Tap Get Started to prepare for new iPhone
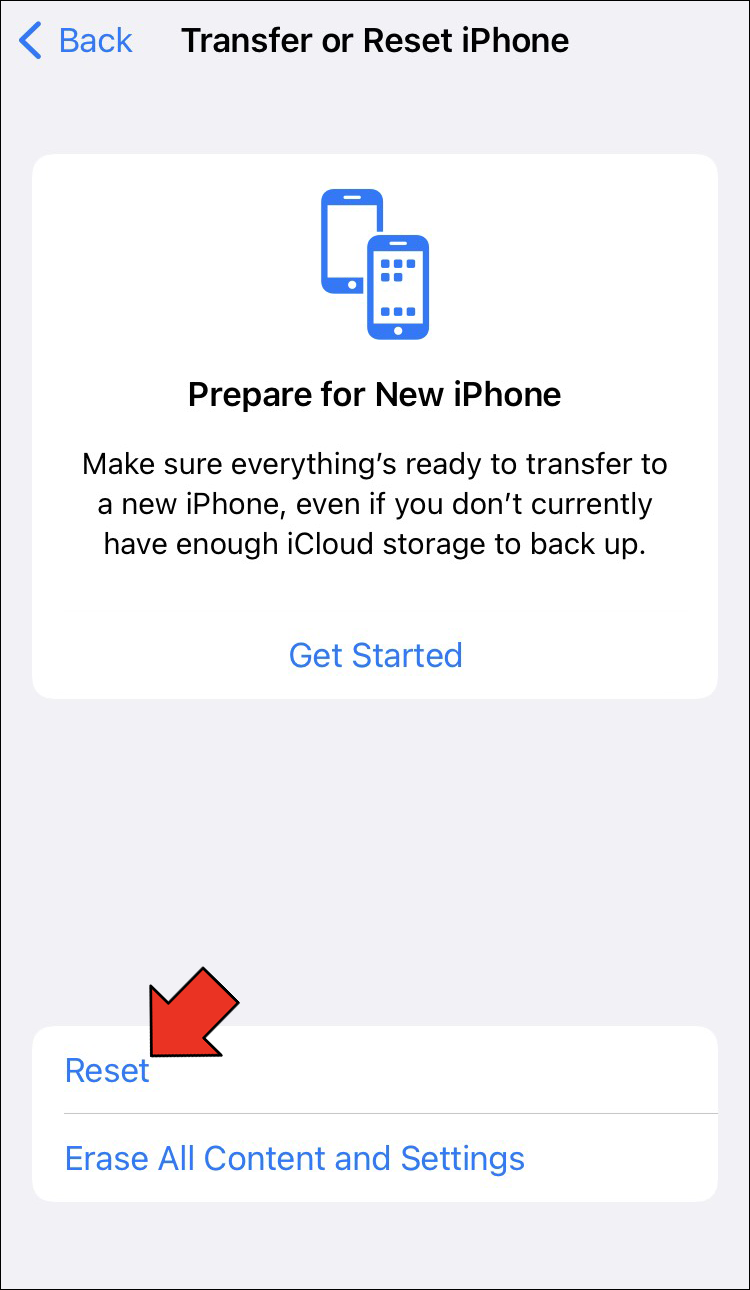The image size is (750, 1290). coord(375,655)
